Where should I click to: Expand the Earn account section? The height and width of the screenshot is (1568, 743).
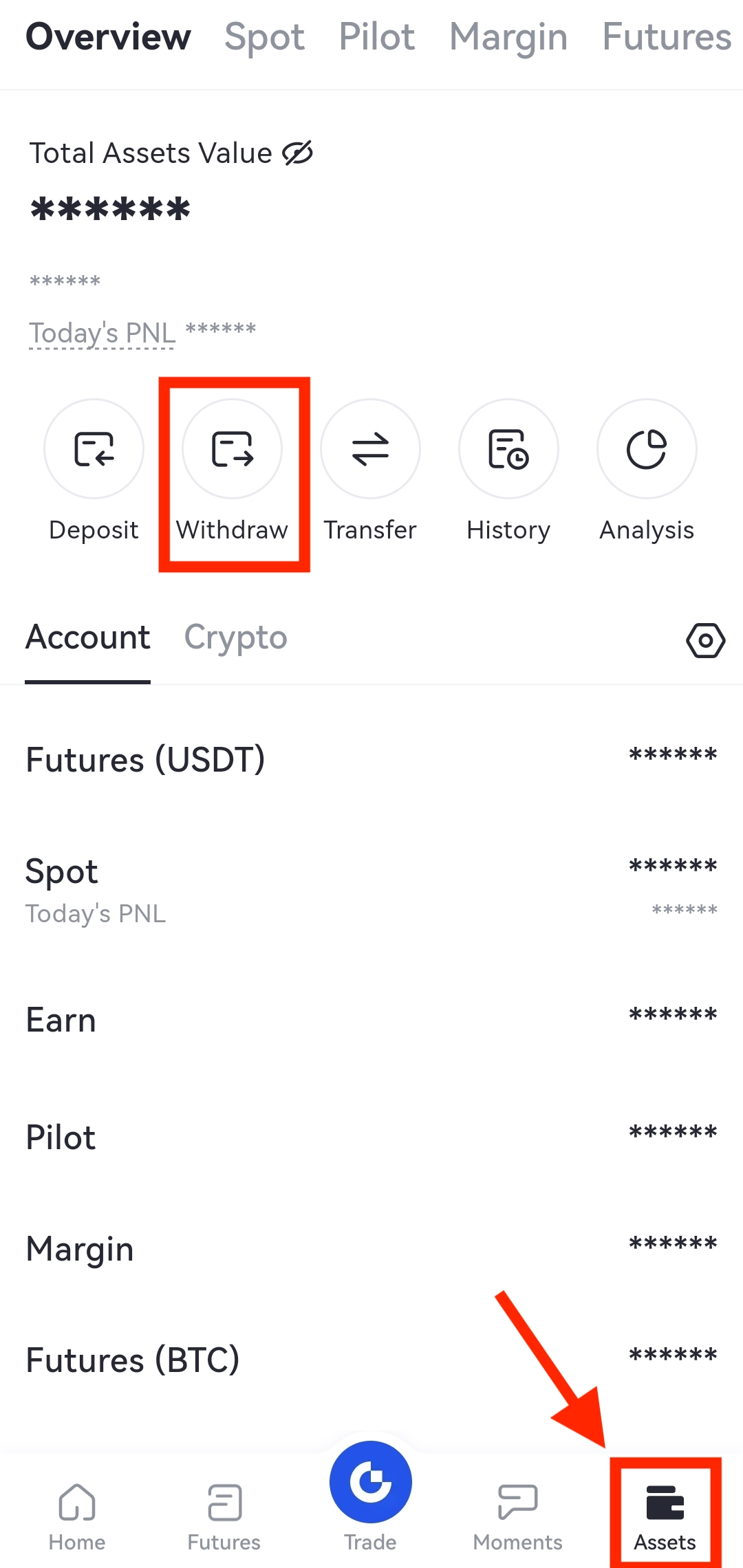(371, 1020)
